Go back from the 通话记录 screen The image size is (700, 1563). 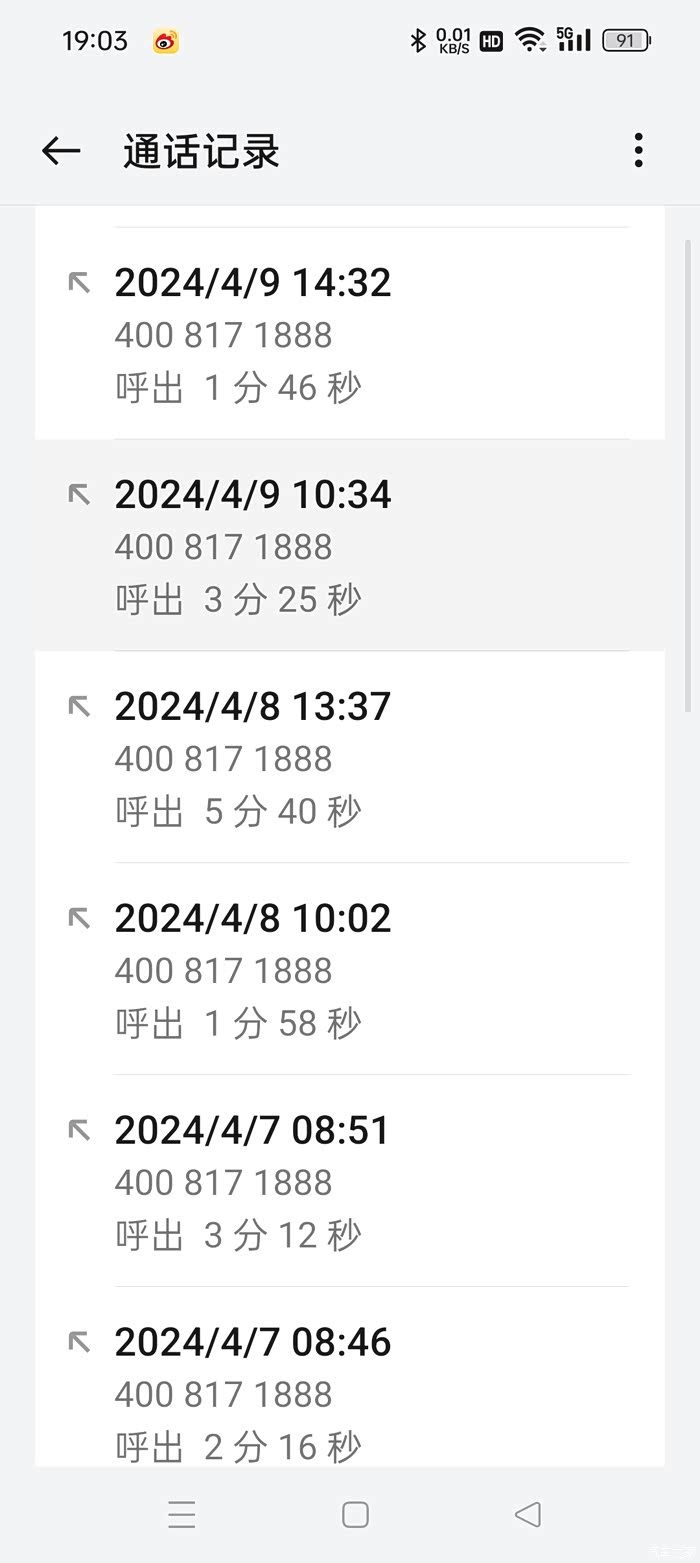coord(61,151)
